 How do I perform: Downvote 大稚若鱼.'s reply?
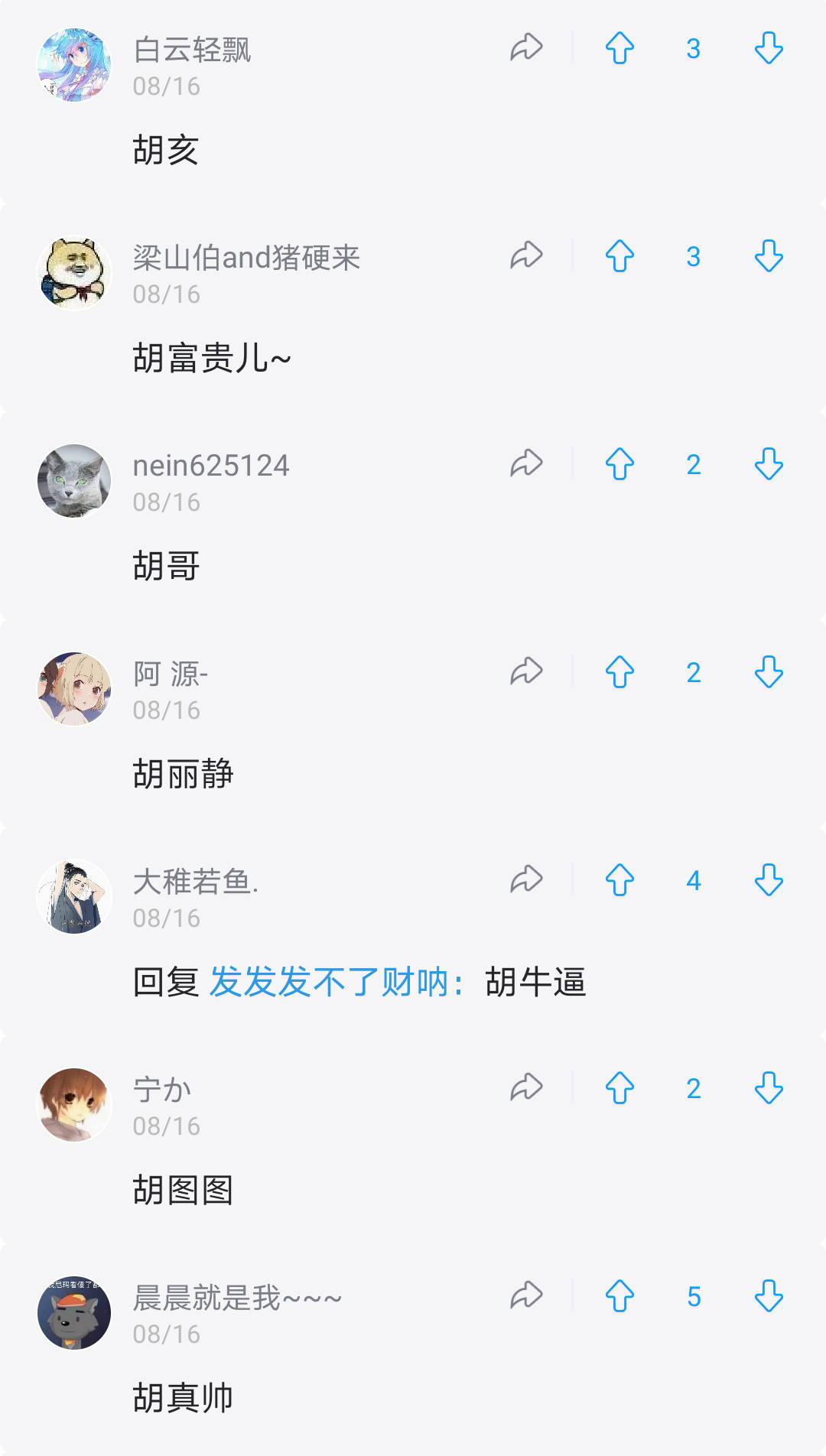coord(769,881)
